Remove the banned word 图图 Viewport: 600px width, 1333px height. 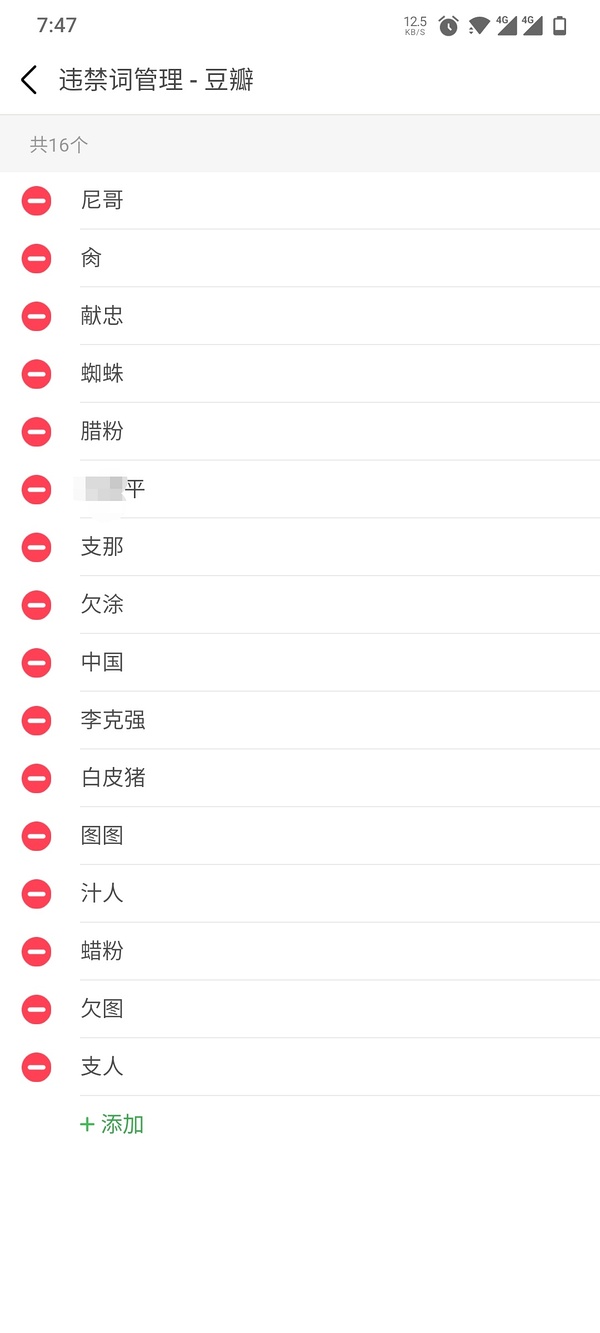click(x=36, y=836)
